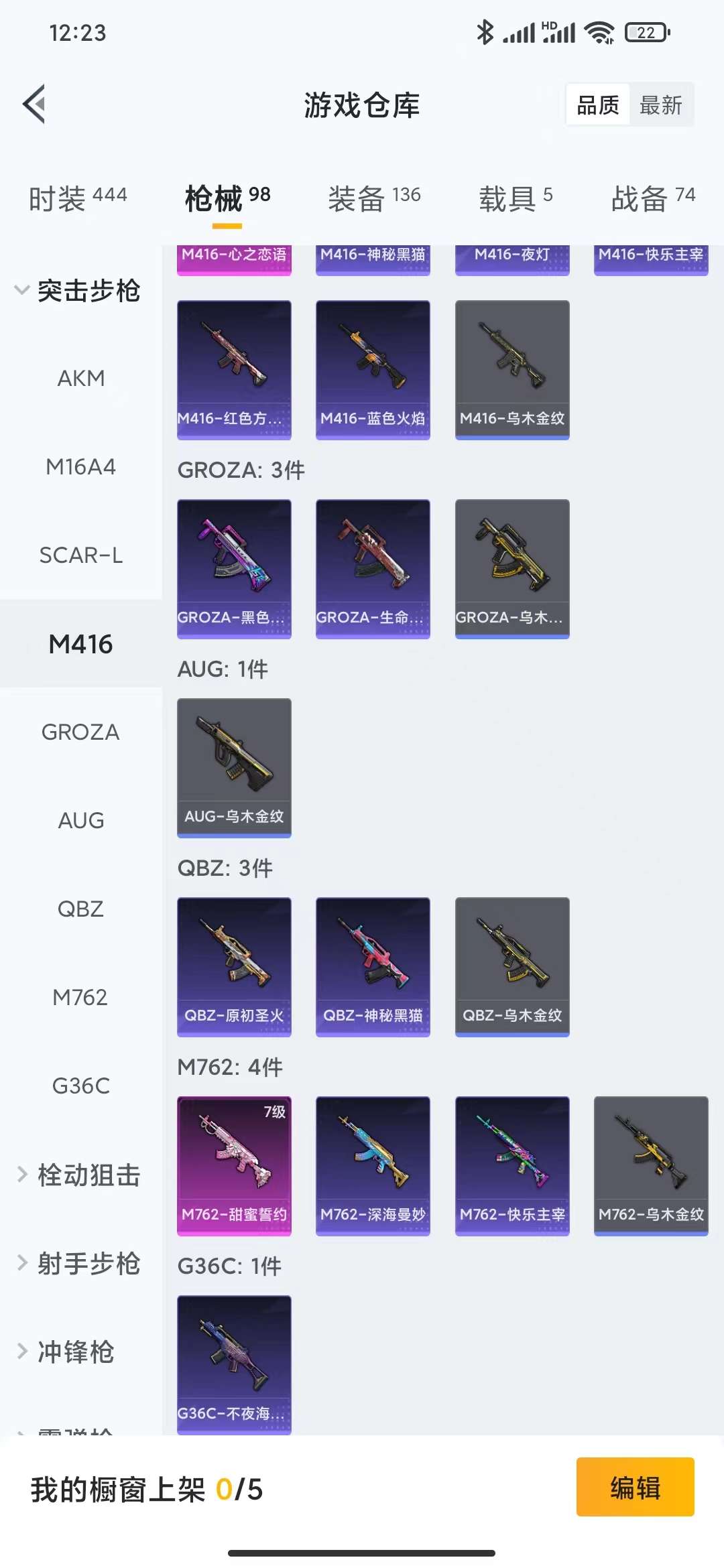Sort the inventory by 最新
The width and height of the screenshot is (724, 1568).
click(660, 105)
